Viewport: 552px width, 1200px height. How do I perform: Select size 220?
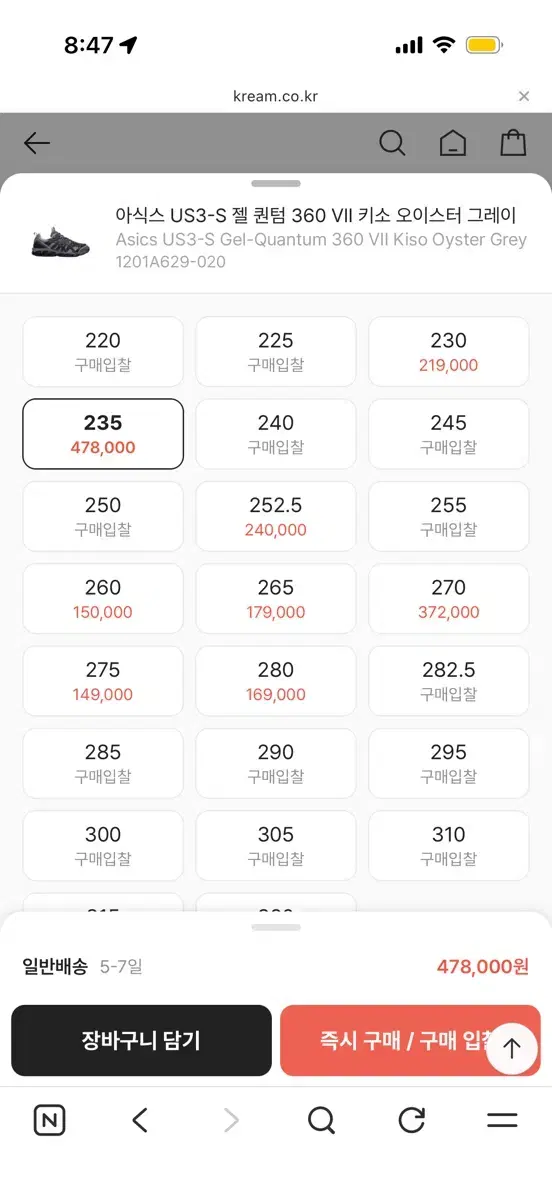click(103, 351)
